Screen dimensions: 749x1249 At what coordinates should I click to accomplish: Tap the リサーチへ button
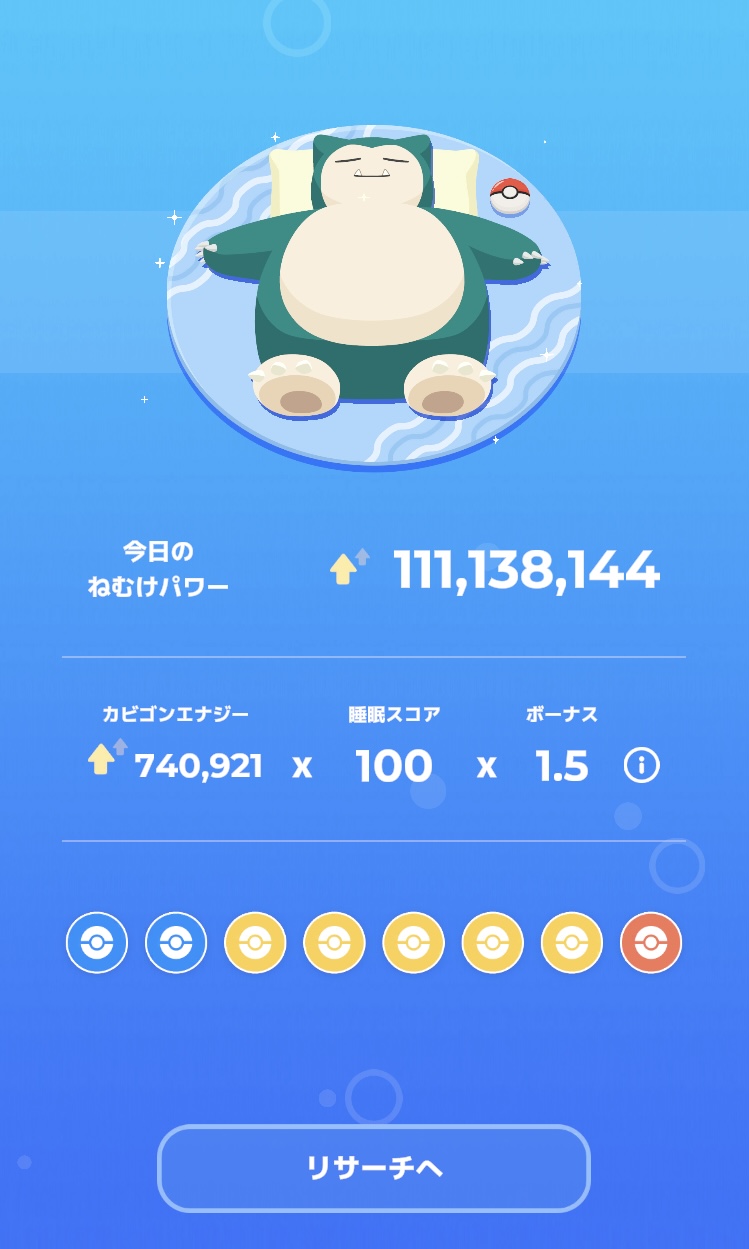[x=374, y=1168]
